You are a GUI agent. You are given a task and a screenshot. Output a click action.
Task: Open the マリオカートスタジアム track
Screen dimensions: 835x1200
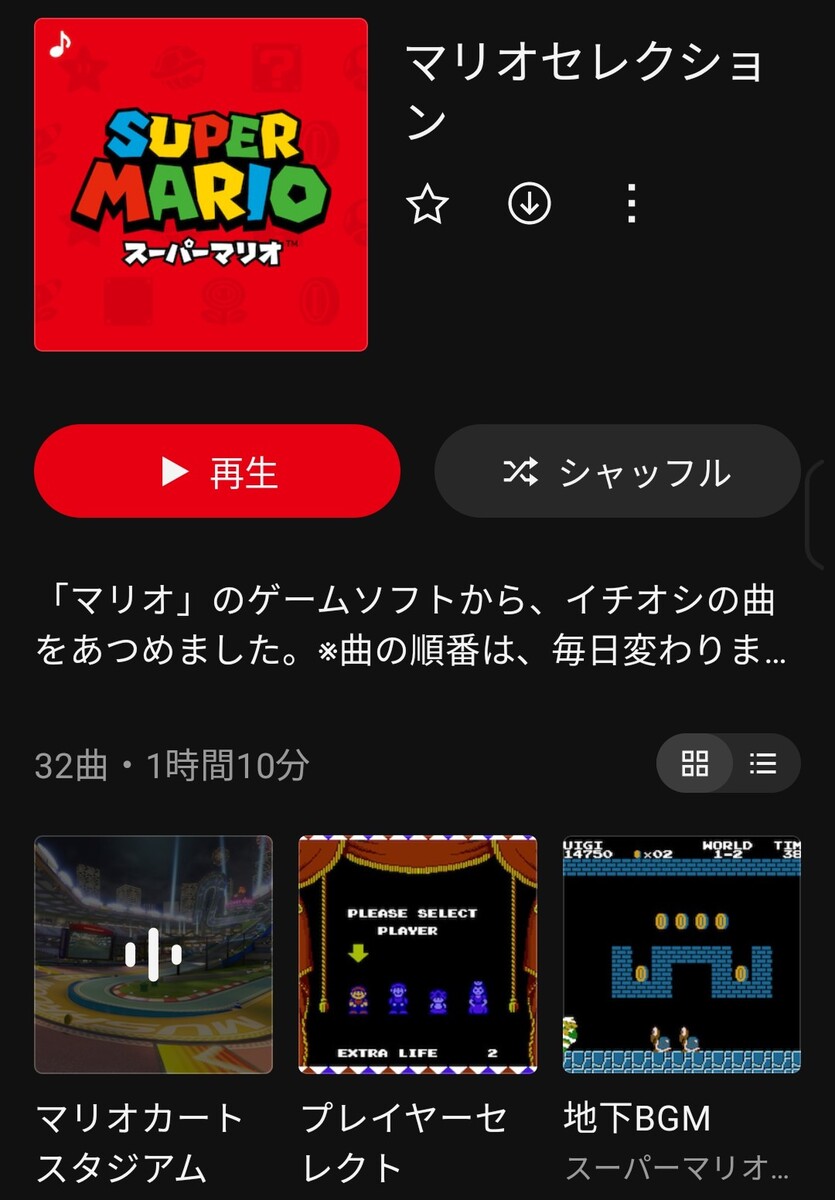pyautogui.click(x=153, y=954)
